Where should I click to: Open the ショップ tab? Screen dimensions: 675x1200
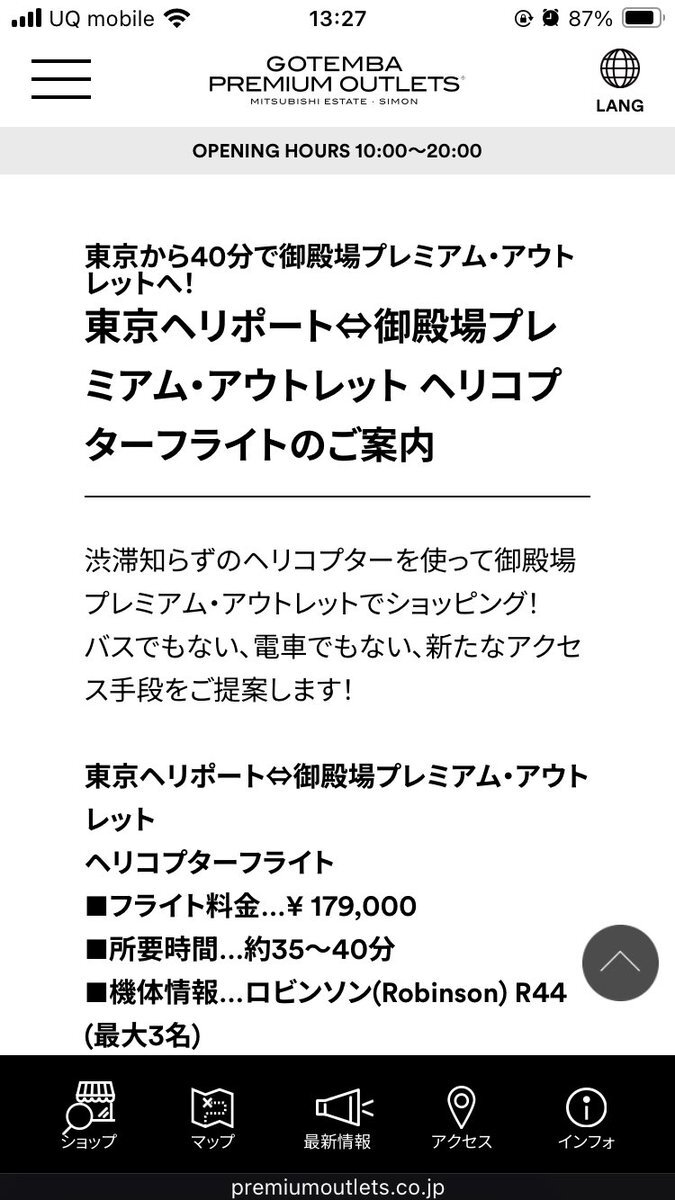click(88, 1117)
